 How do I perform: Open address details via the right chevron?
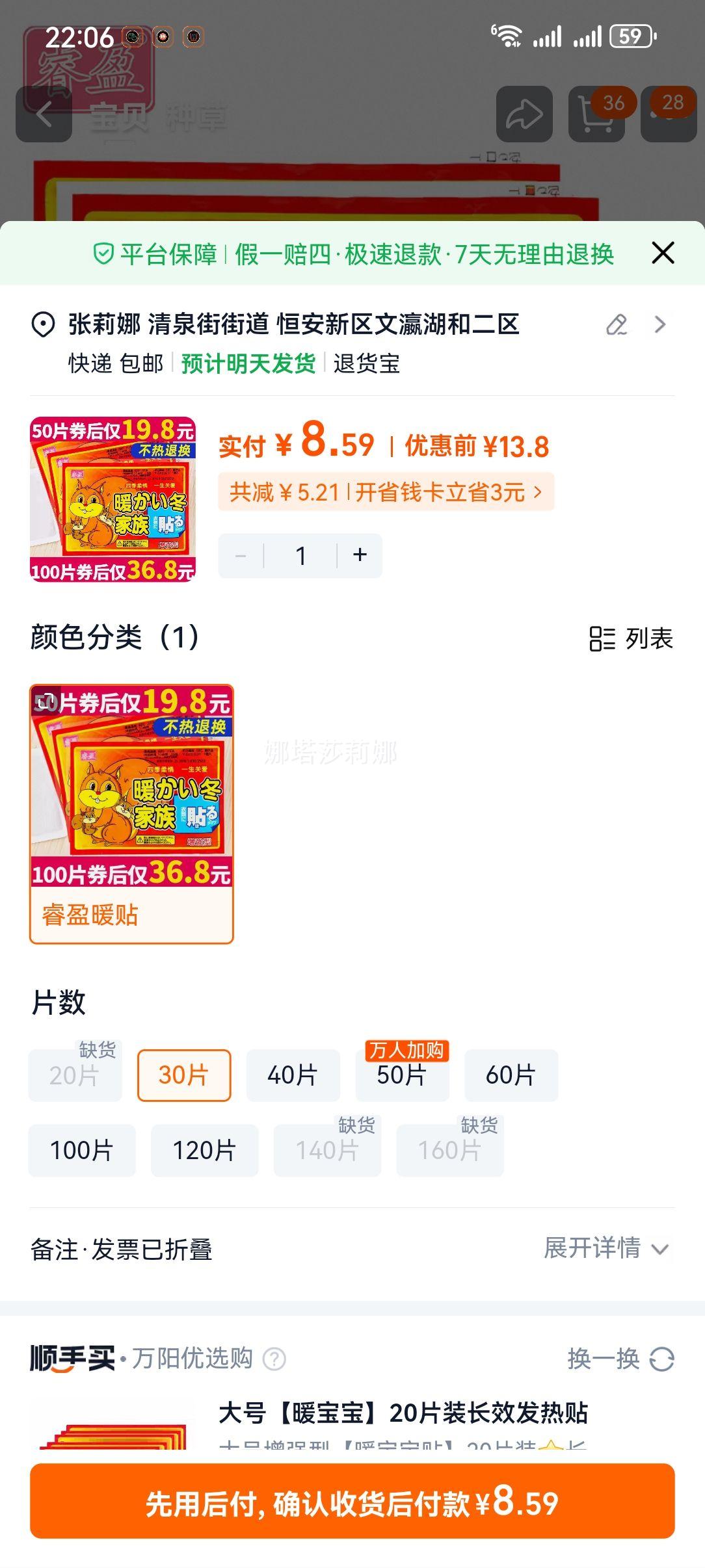tap(661, 324)
